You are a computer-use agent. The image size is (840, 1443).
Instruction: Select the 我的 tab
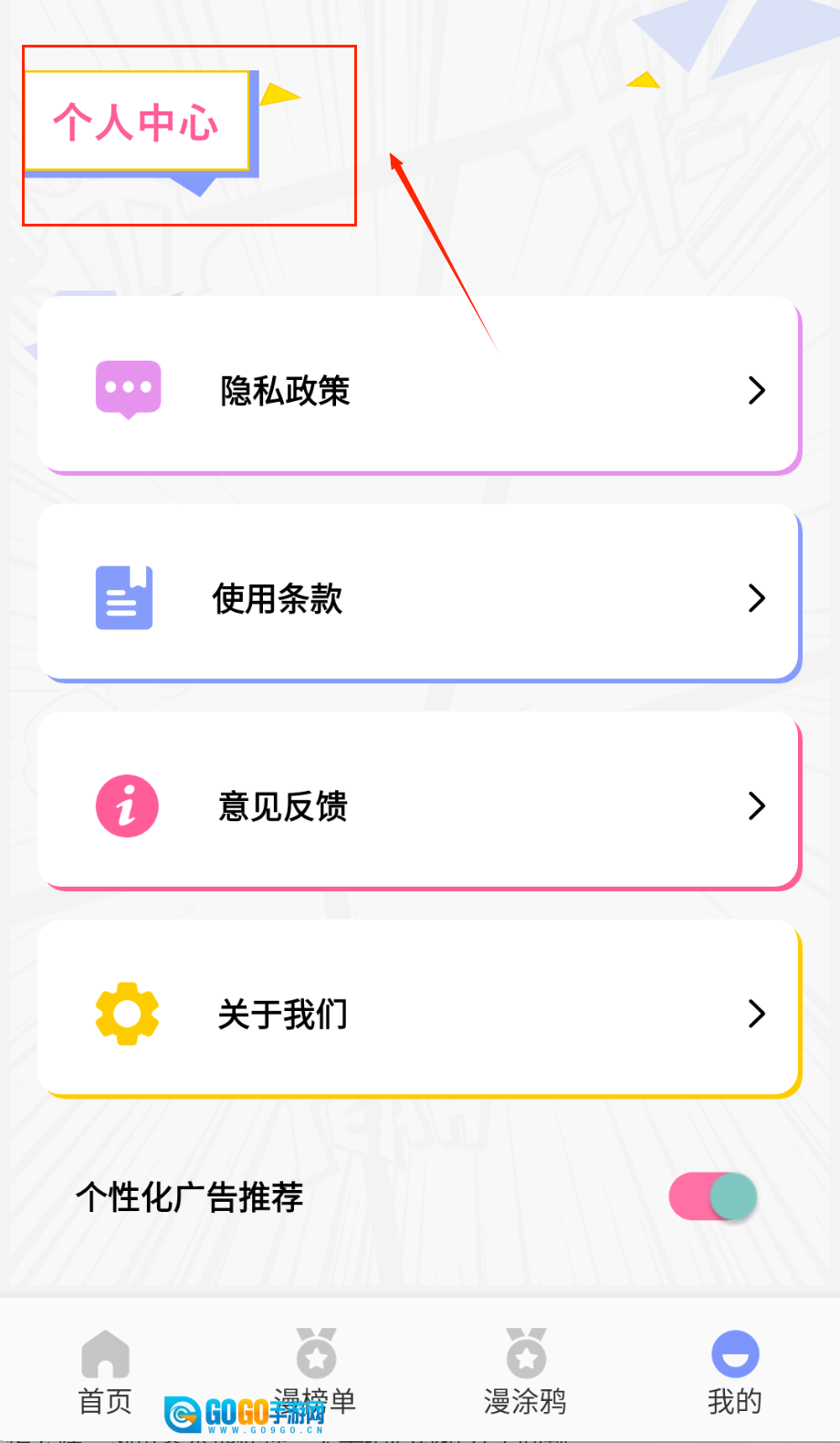tap(734, 1372)
